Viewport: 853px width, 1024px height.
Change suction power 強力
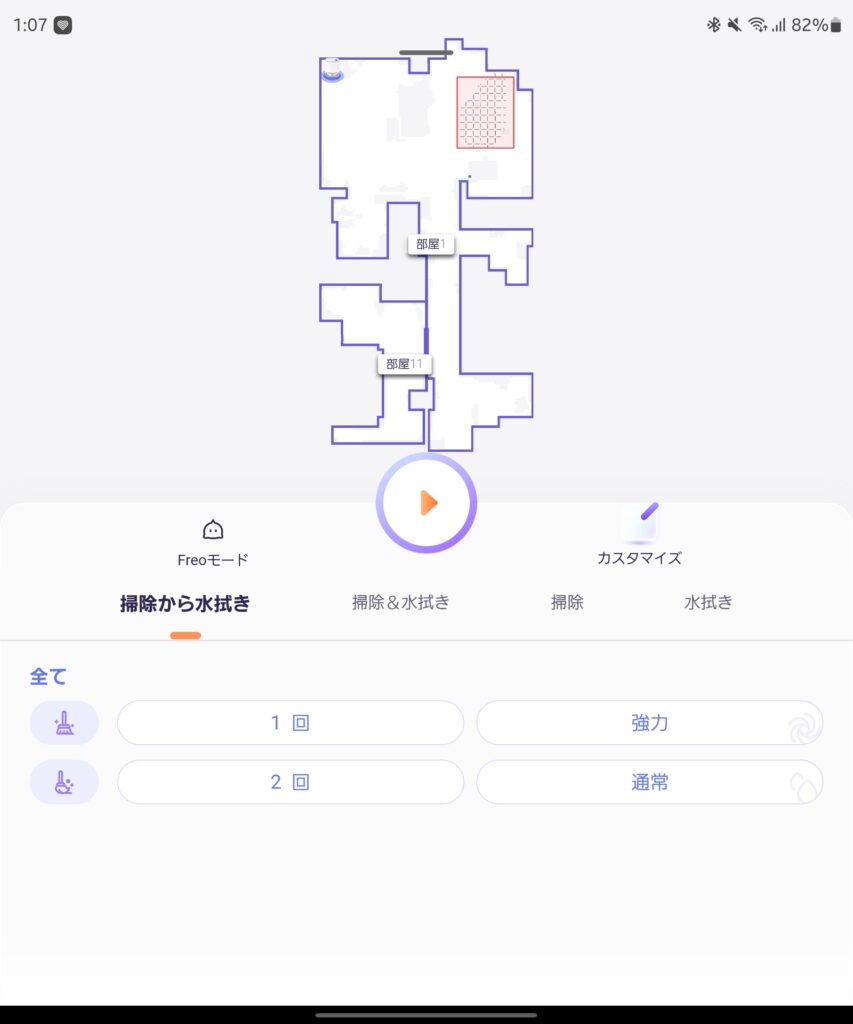tap(649, 722)
